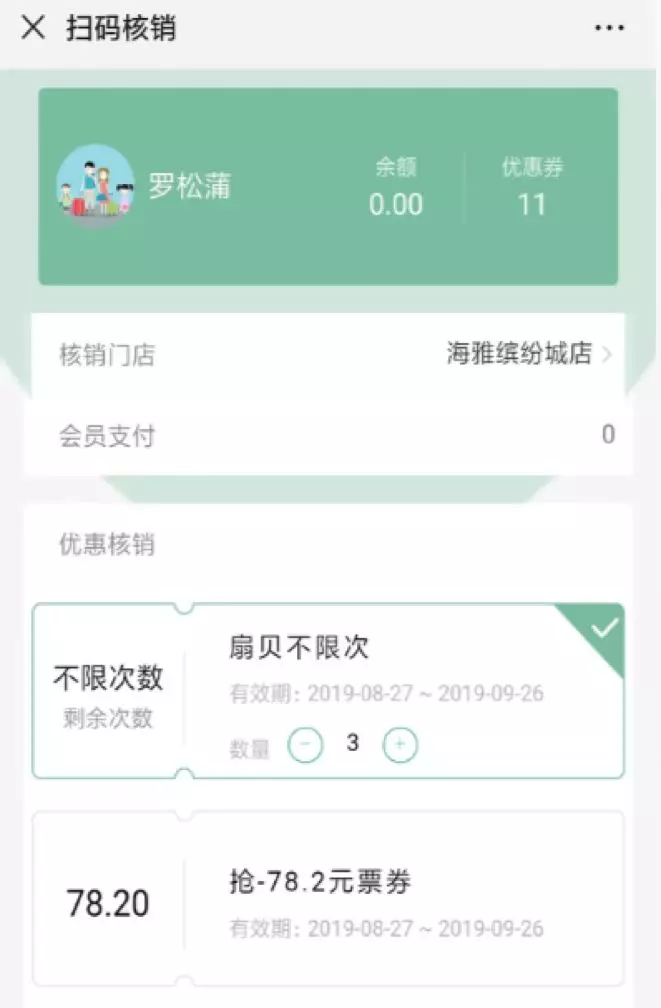Viewport: 661px width, 1008px height.
Task: Close the 扫码核销 page
Action: tap(33, 28)
